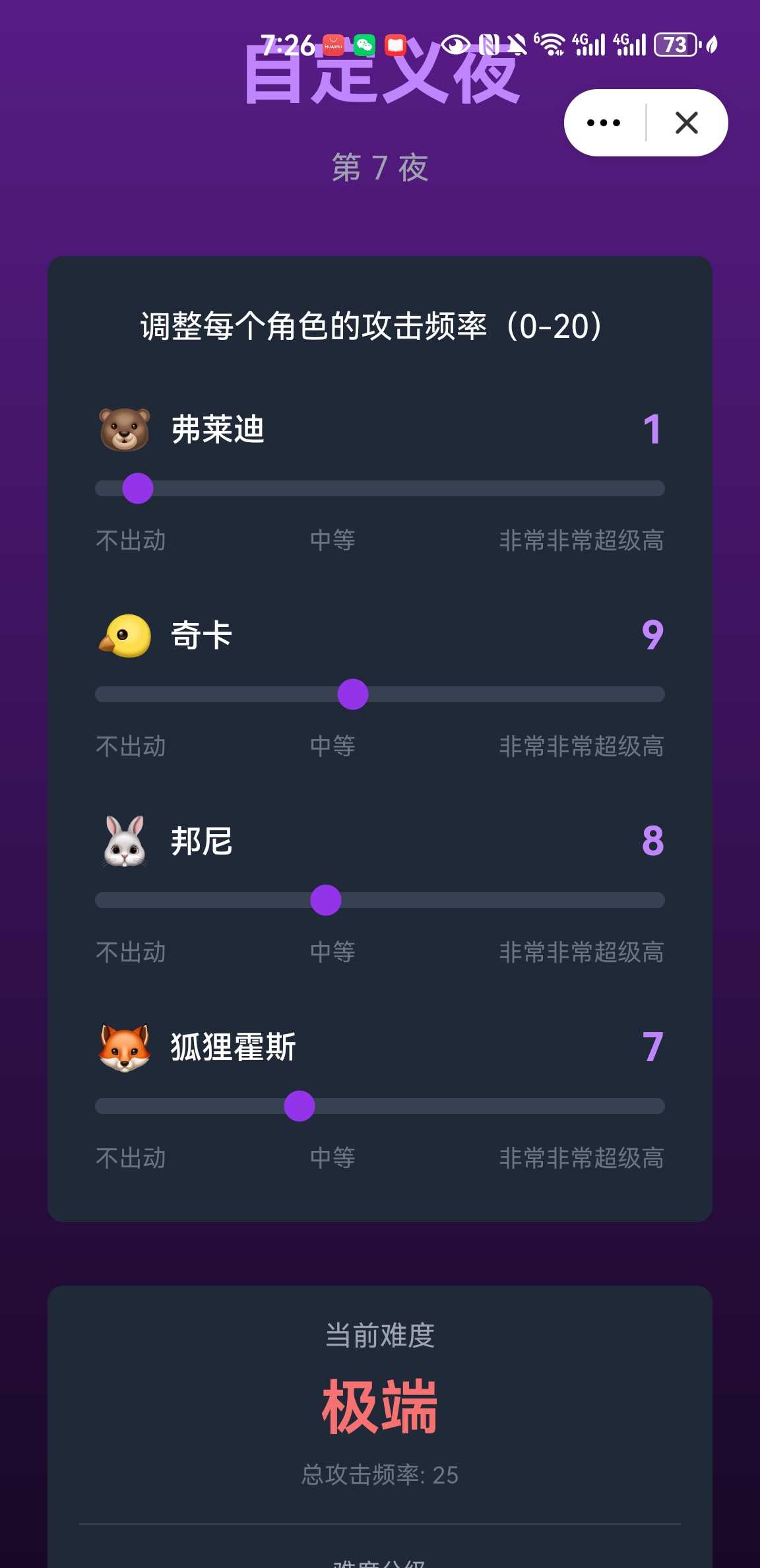This screenshot has width=760, height=1568.
Task: Tap the 奇卡 attack frequency slider
Action: click(379, 694)
